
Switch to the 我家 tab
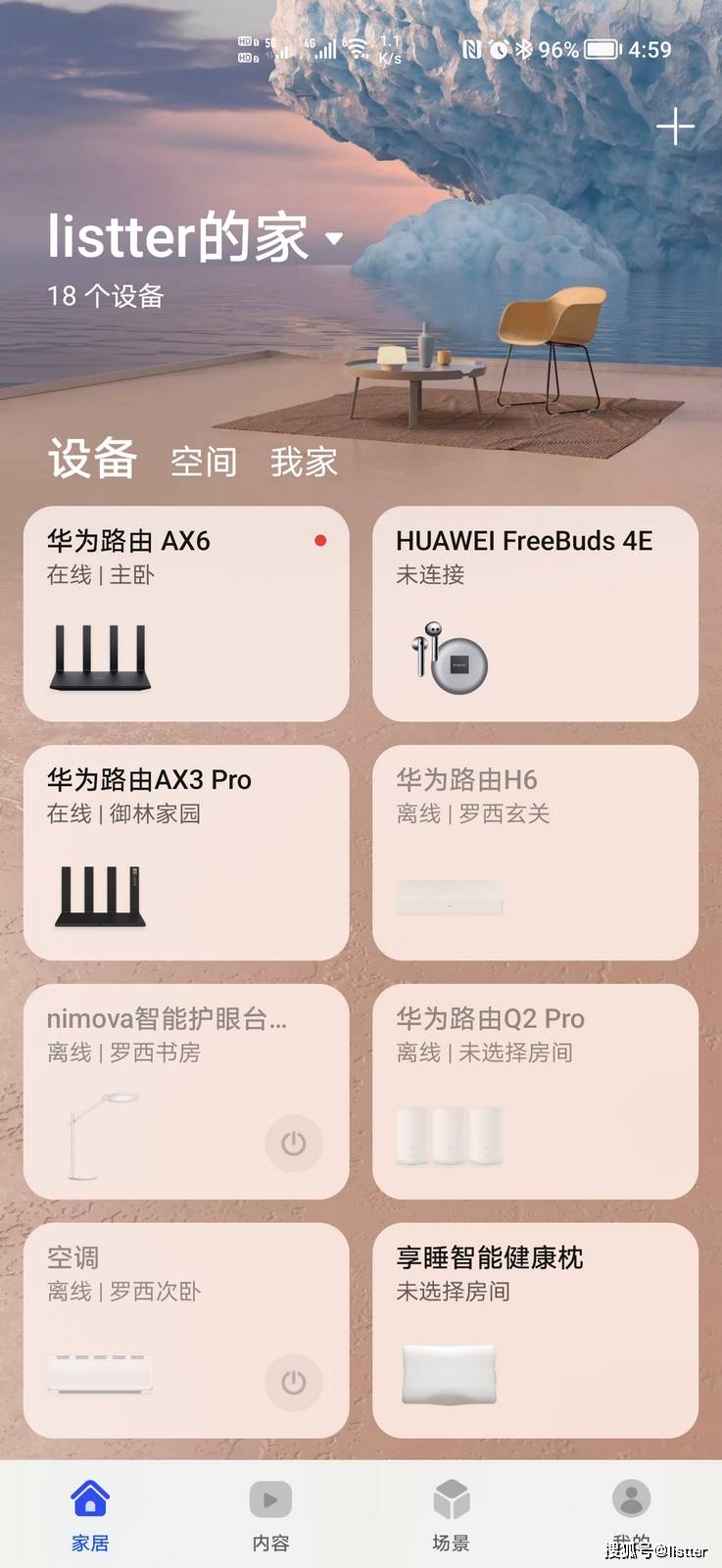tap(304, 461)
